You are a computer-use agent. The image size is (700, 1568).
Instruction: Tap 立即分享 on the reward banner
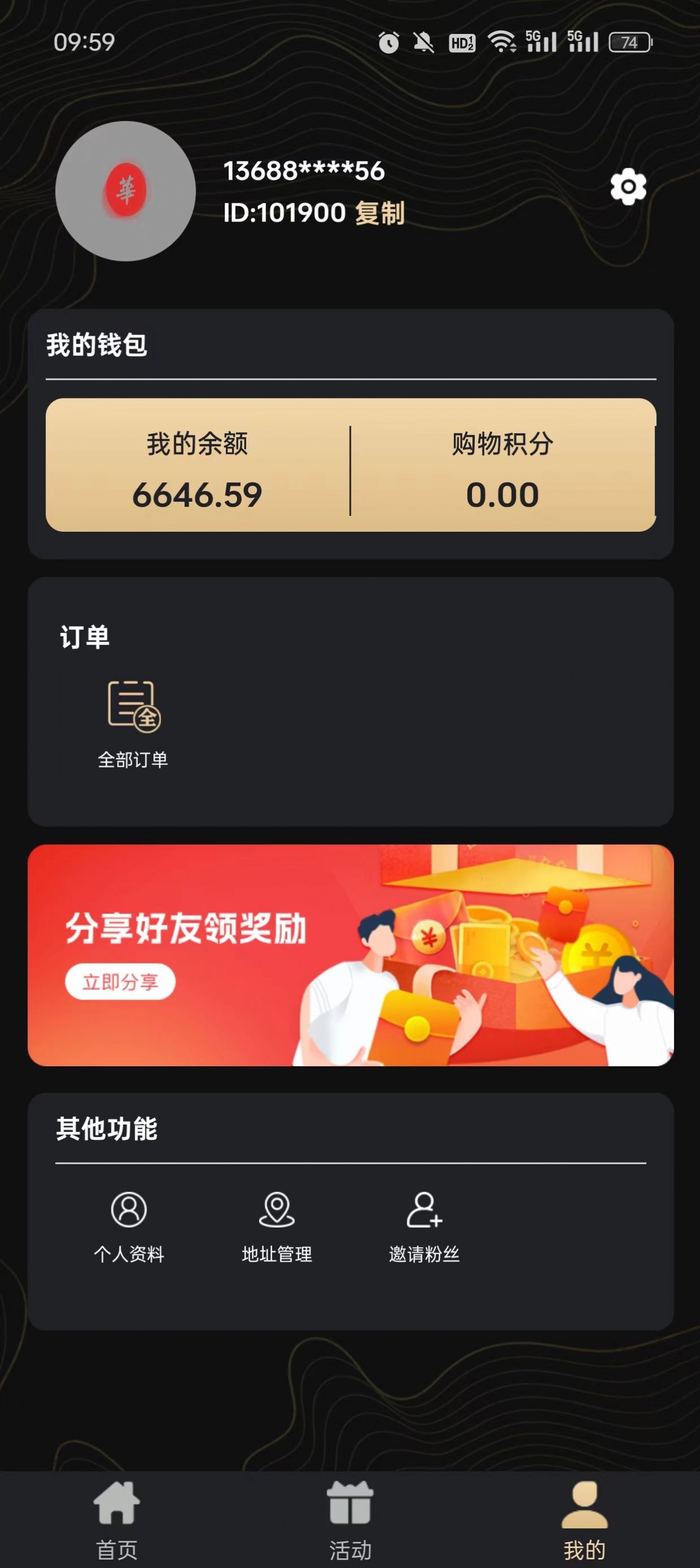click(x=120, y=982)
